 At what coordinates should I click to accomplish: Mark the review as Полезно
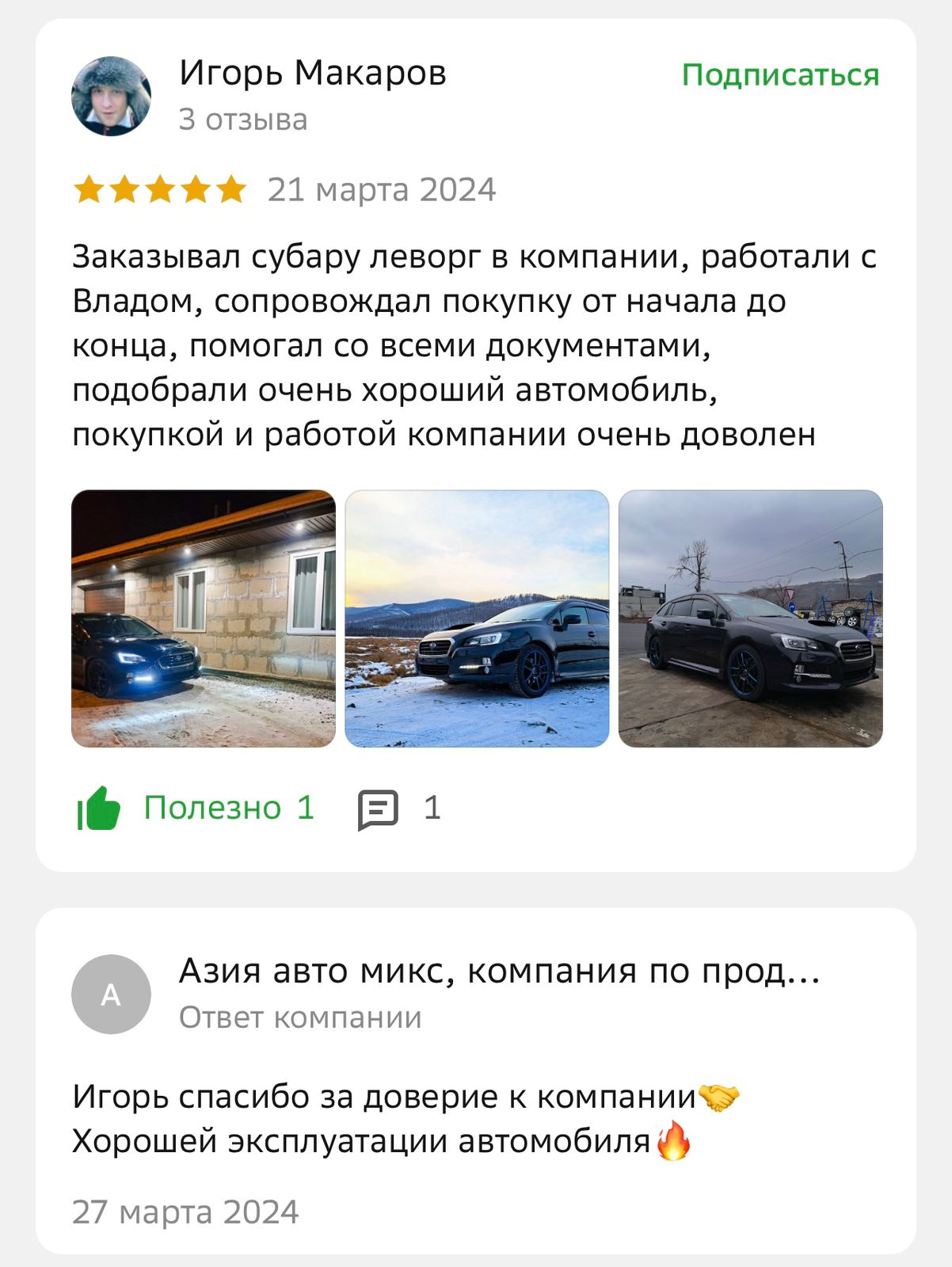pos(196,808)
